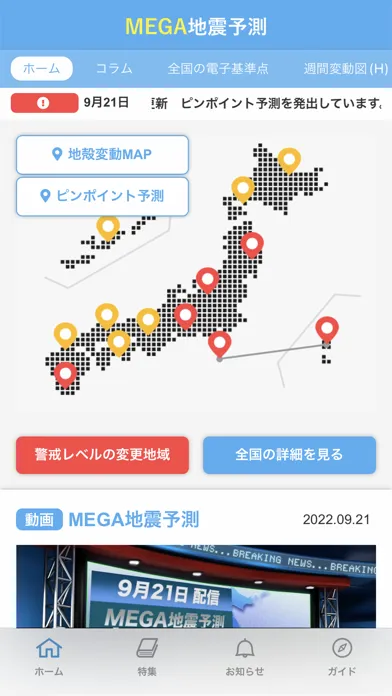Open the ガイド tab
Screen dimensions: 392x696
point(342,657)
